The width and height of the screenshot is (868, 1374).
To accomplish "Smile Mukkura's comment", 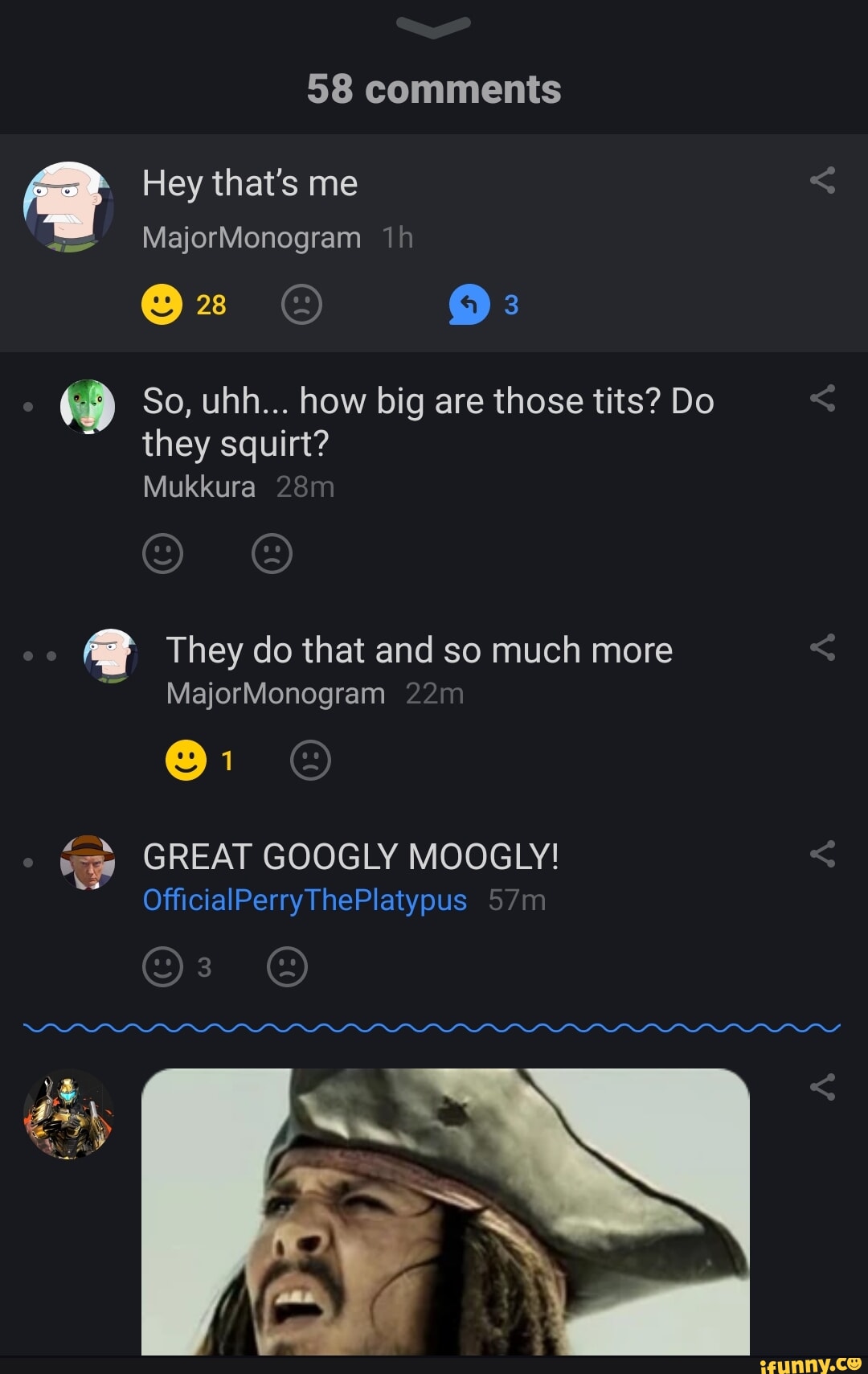I will (x=162, y=553).
